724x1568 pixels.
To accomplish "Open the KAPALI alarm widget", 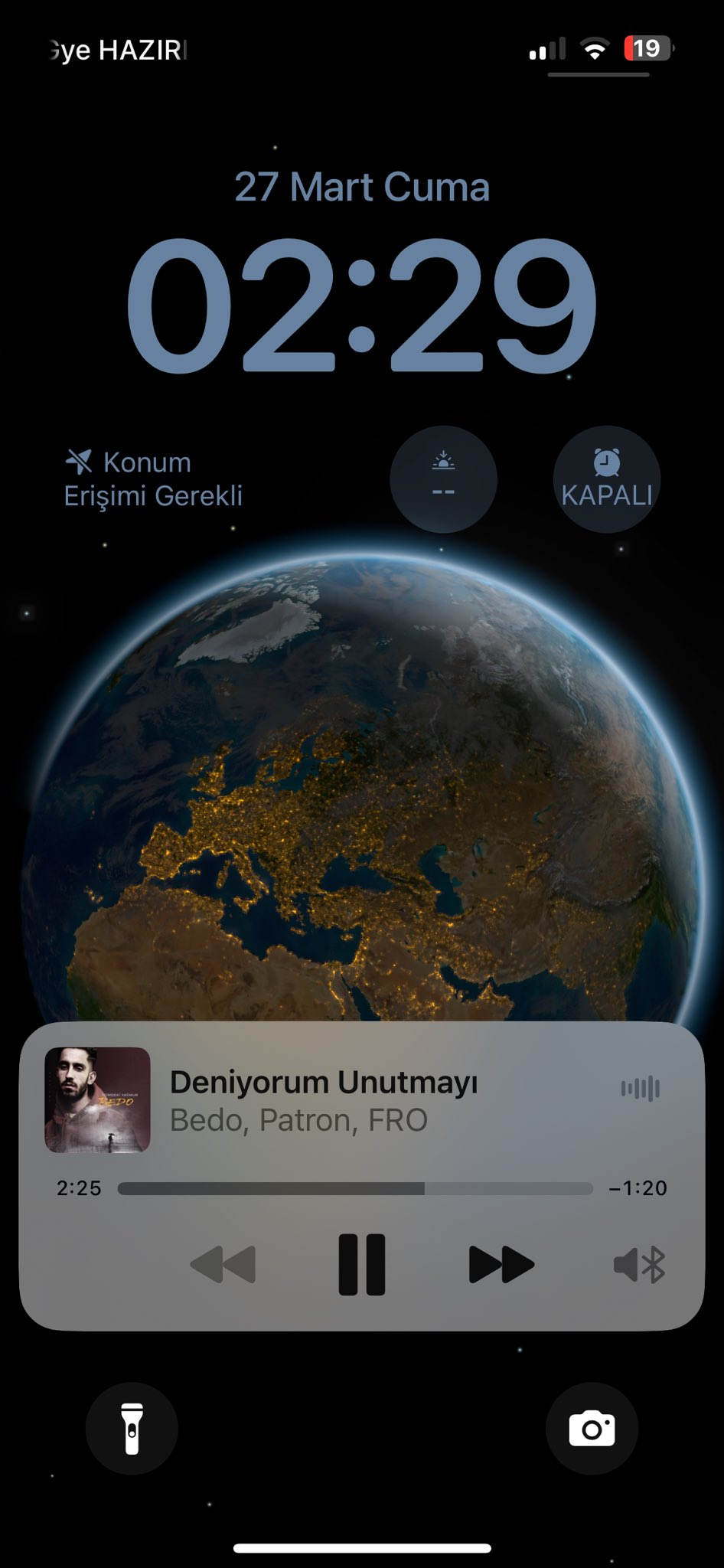I will tap(606, 479).
